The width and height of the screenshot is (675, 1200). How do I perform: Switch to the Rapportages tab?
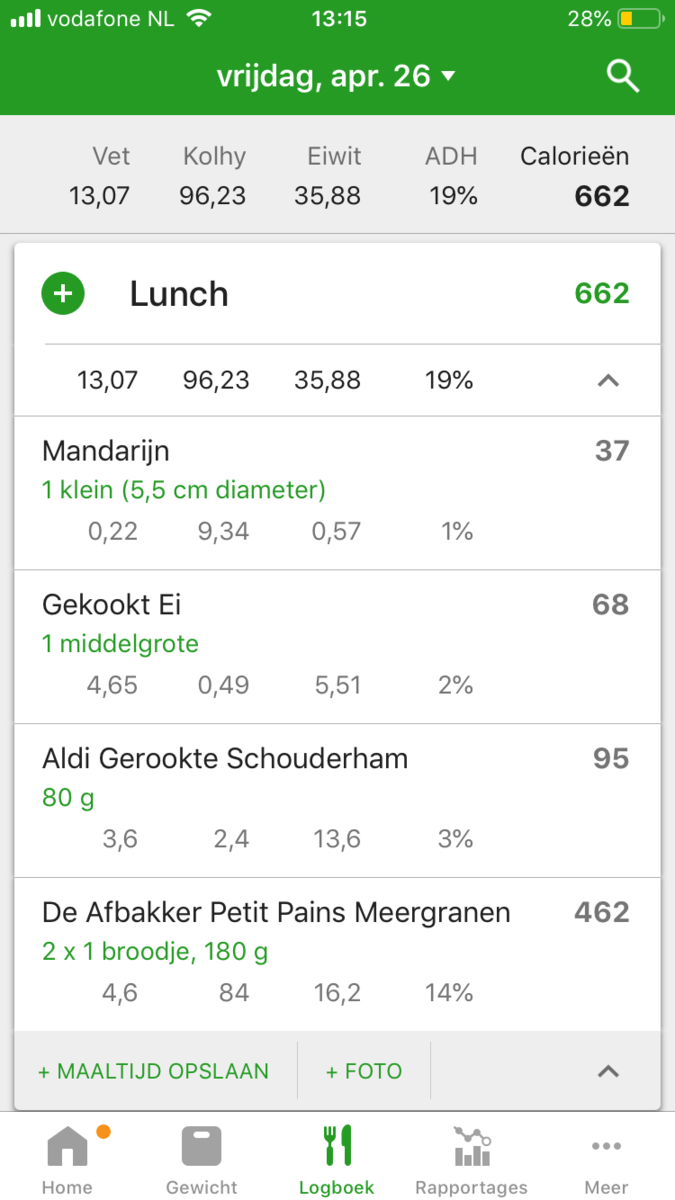coord(472,1158)
